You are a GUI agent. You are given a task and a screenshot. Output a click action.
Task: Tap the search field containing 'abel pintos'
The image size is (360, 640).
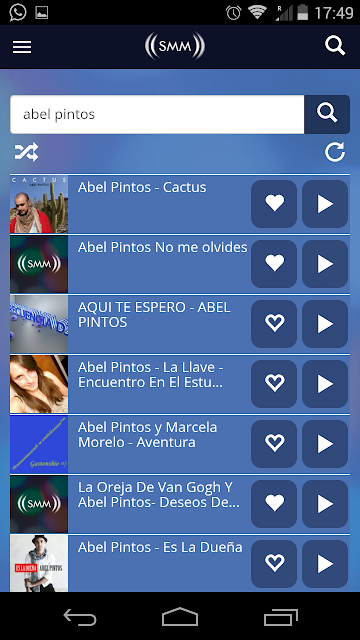(x=157, y=114)
